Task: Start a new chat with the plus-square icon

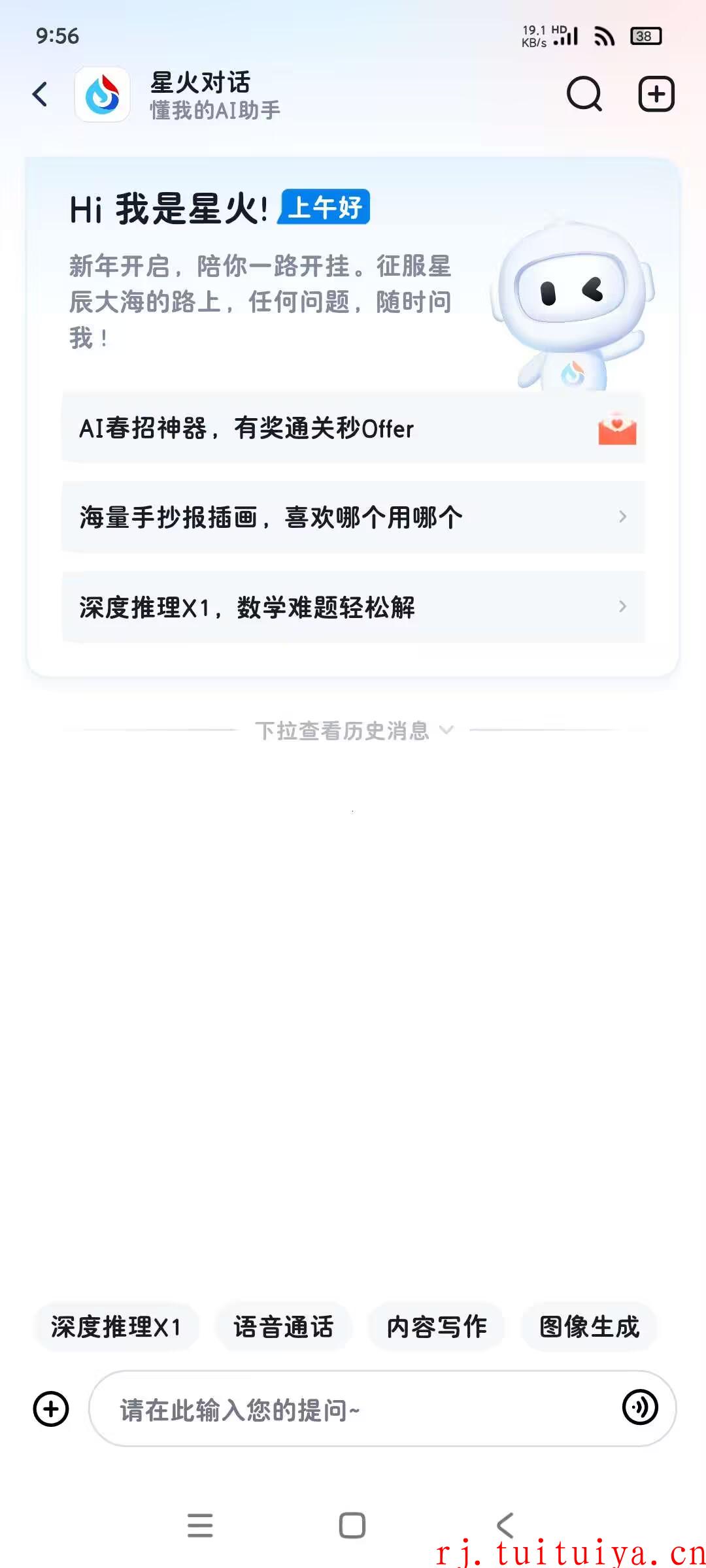Action: [x=656, y=94]
